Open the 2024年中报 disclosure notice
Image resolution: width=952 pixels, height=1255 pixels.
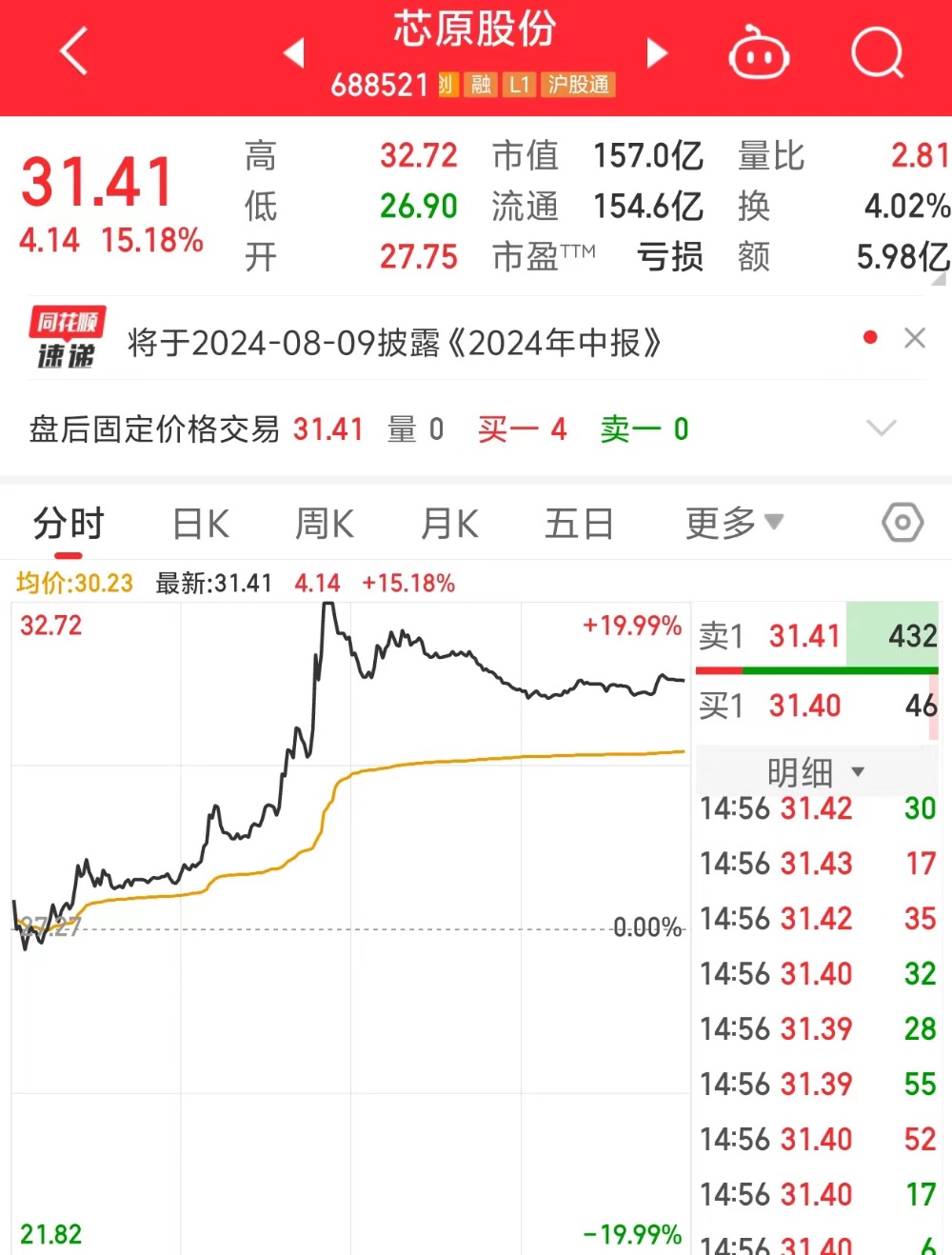click(394, 343)
